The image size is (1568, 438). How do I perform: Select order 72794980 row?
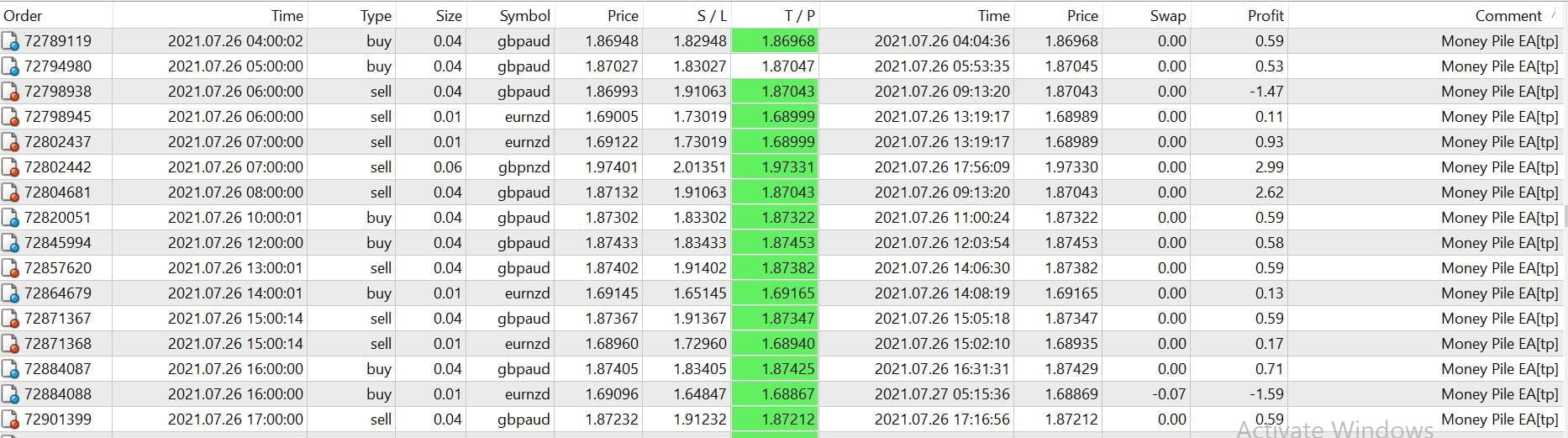point(58,66)
